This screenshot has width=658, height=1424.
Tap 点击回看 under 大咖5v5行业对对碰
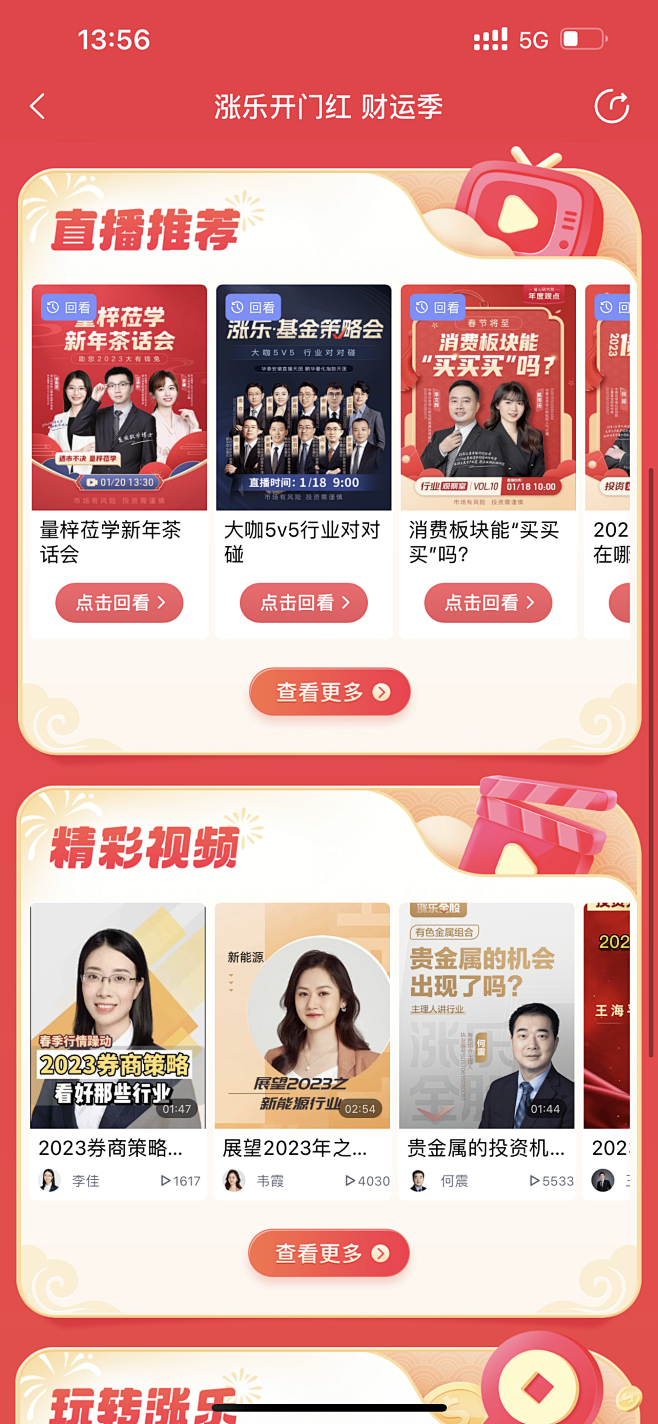coord(303,603)
